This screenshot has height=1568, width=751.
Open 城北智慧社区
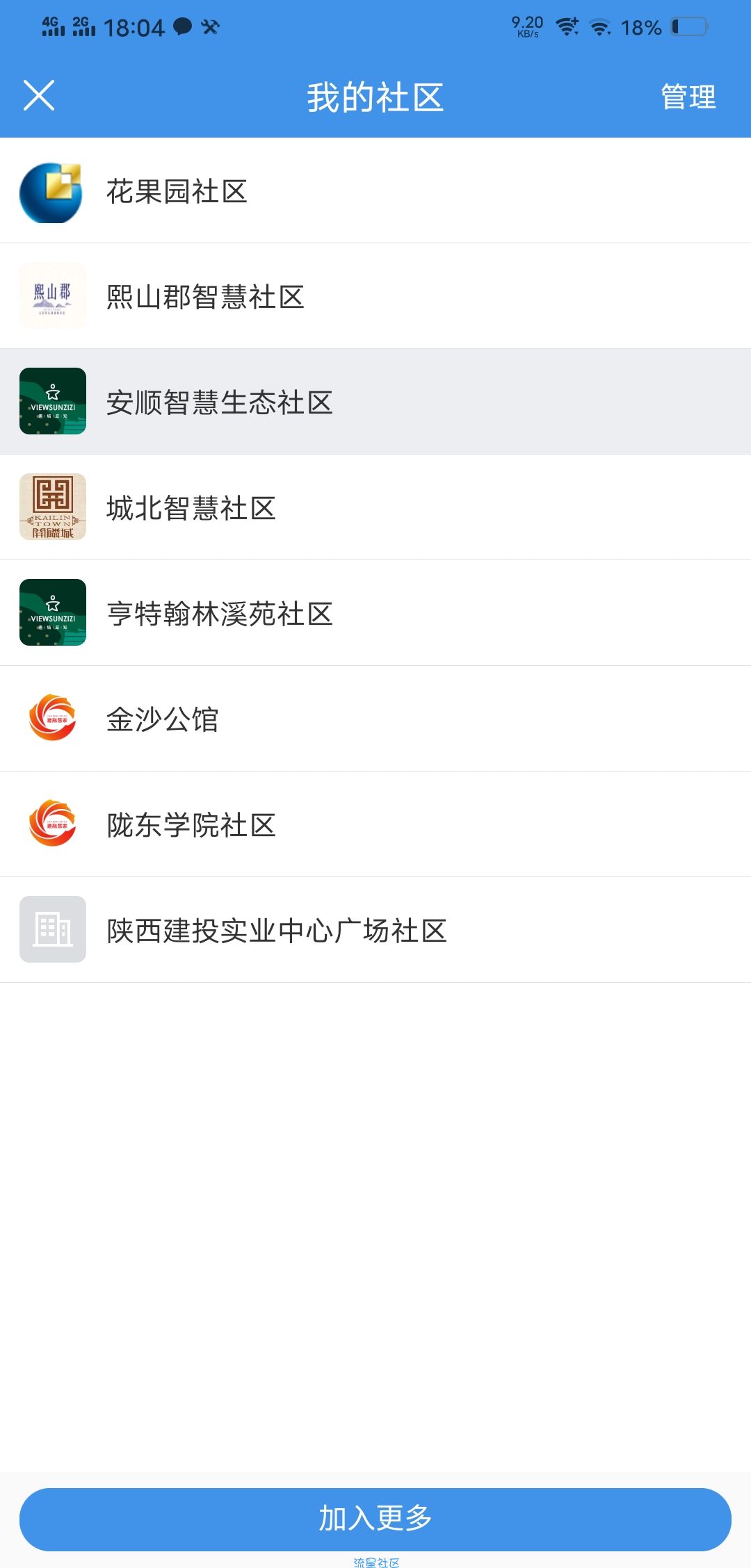click(375, 508)
